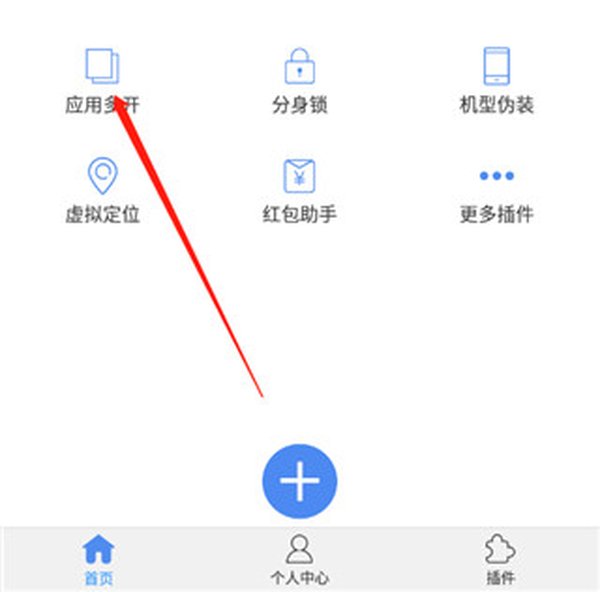Switch to the 个人中心 tab

click(x=299, y=558)
